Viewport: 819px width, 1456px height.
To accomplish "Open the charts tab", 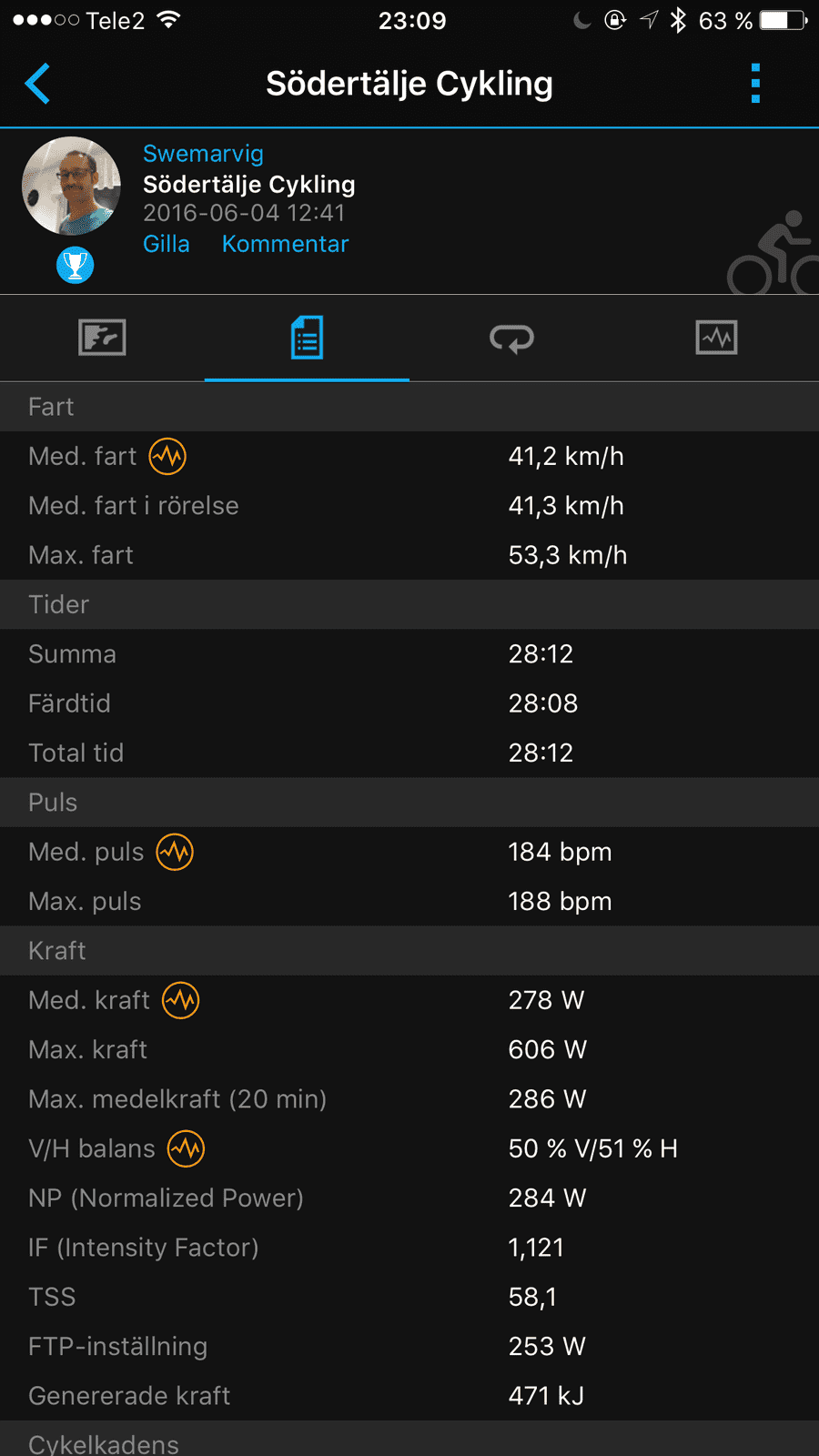I will [x=716, y=338].
